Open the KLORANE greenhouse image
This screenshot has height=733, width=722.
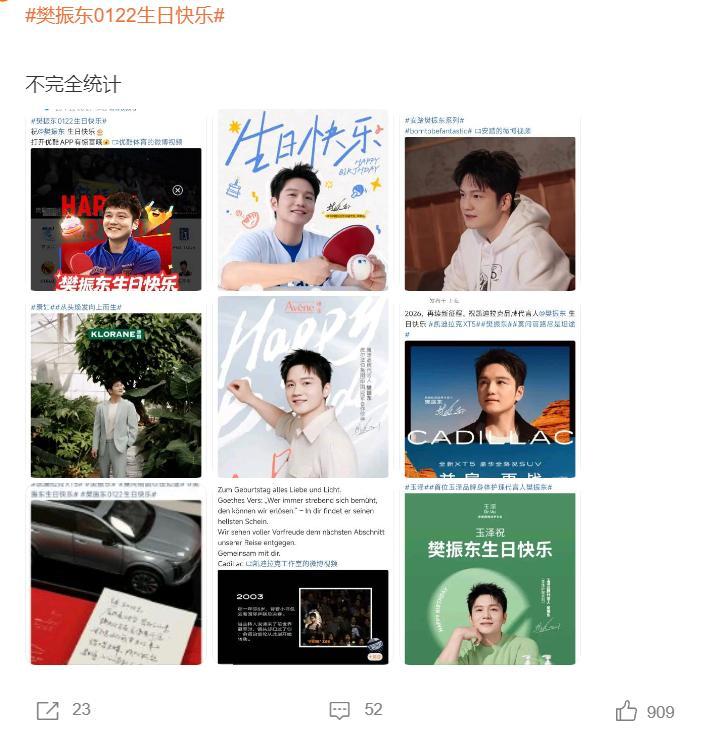pyautogui.click(x=116, y=393)
